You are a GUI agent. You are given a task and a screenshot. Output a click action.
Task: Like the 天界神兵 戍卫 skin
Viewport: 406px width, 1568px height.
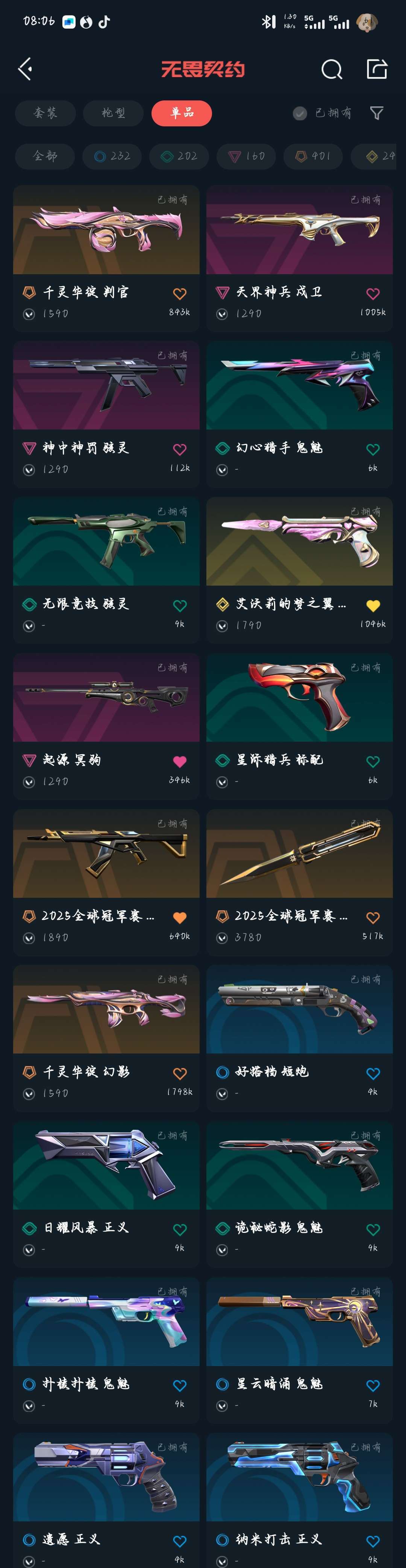pos(373,294)
